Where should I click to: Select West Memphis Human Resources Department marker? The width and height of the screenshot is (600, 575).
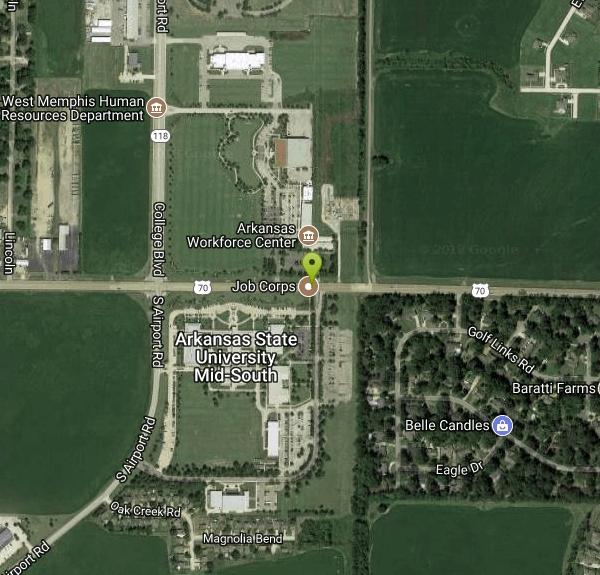coord(156,108)
